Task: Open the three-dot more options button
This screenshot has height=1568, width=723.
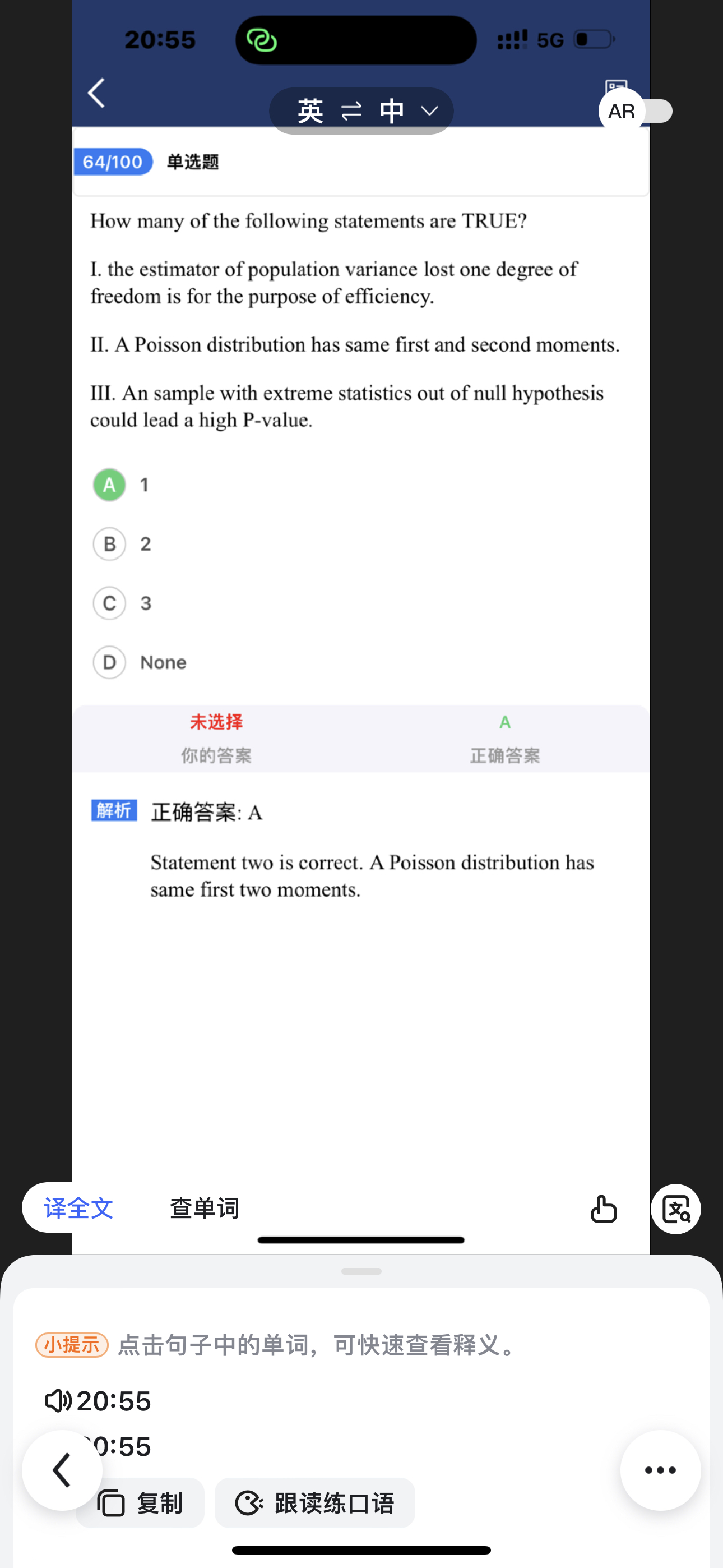Action: (660, 1470)
